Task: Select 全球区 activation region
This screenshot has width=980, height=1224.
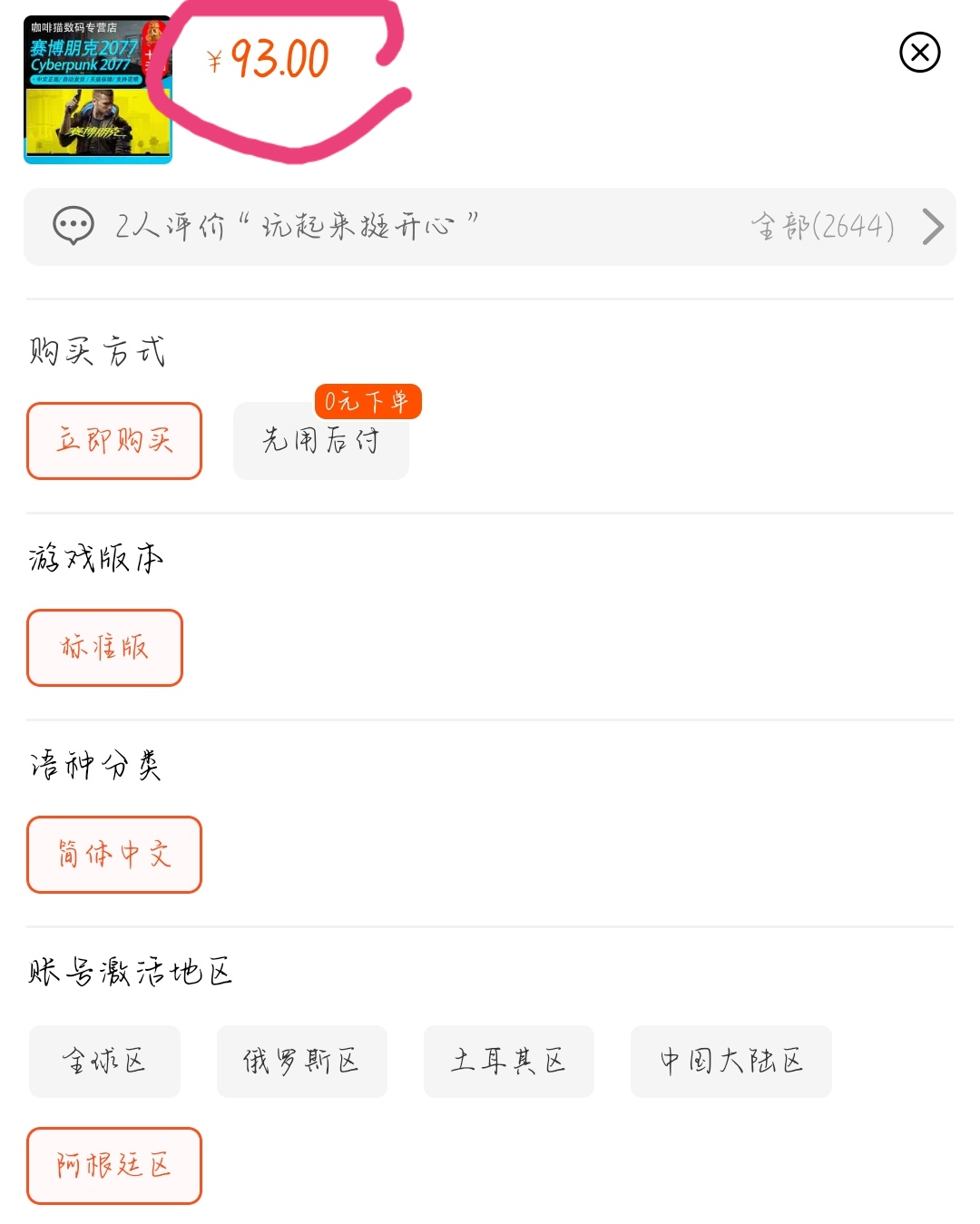Action: [x=104, y=1062]
